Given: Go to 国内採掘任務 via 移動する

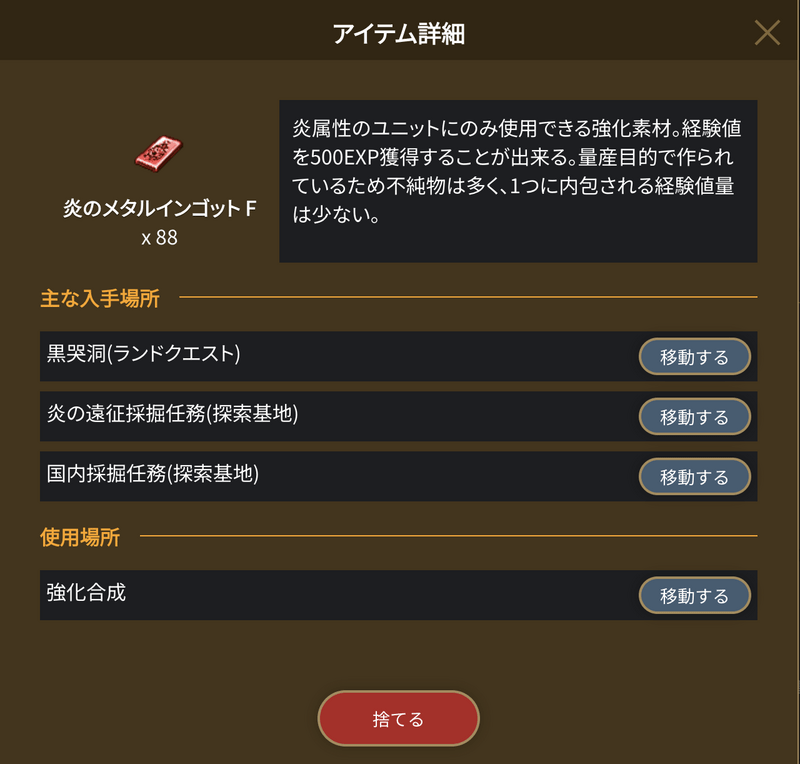Looking at the screenshot, I should tap(694, 477).
